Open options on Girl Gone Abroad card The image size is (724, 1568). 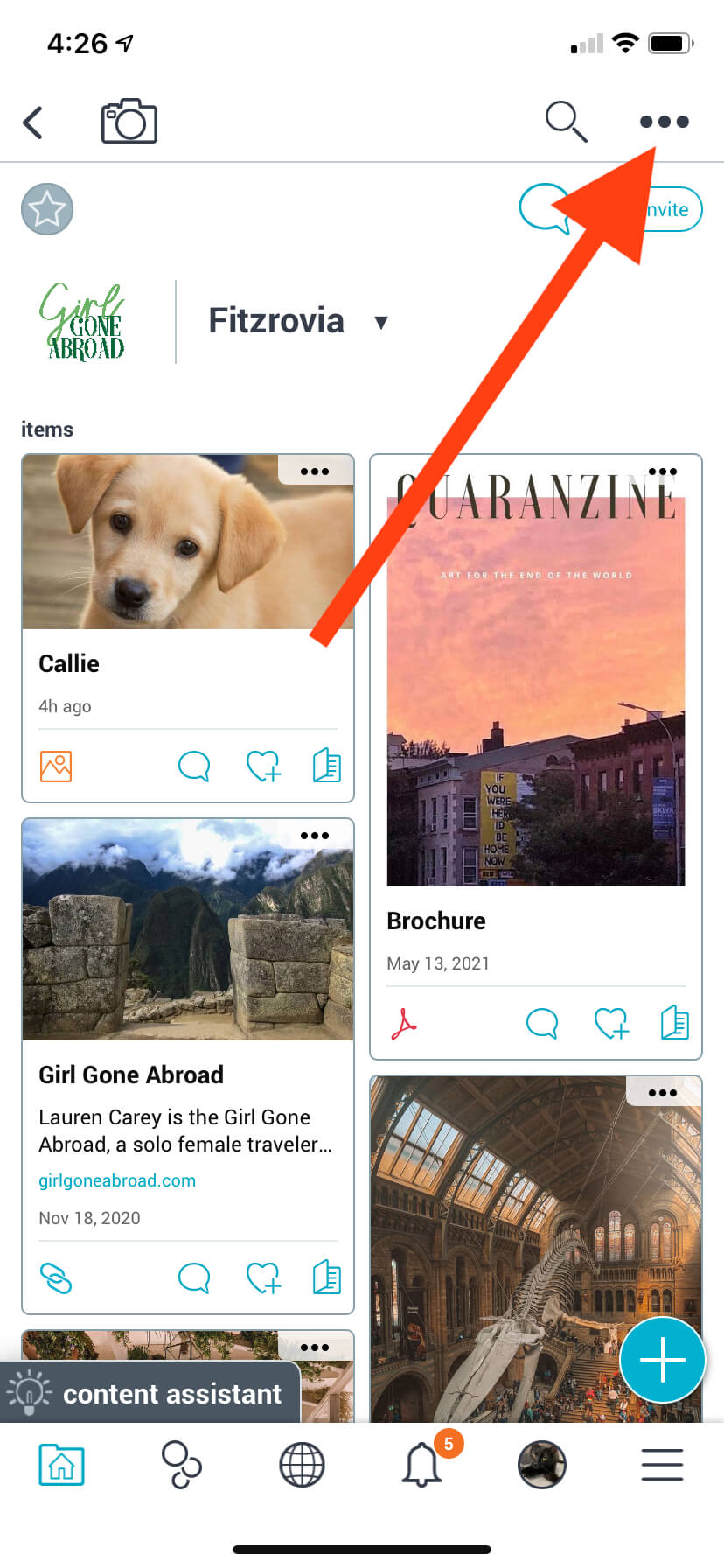click(x=315, y=835)
